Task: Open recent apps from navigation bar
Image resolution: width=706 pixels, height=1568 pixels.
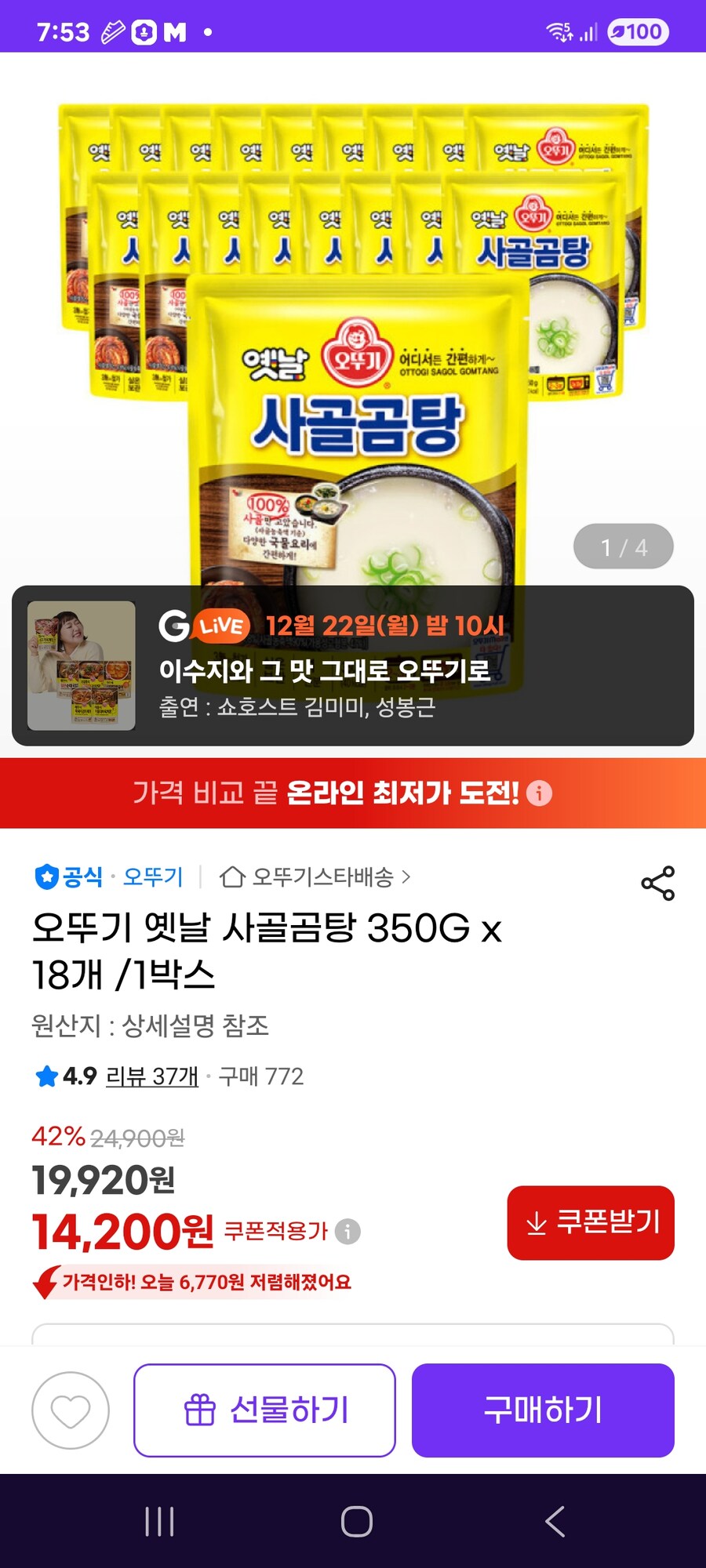Action: pyautogui.click(x=159, y=1519)
